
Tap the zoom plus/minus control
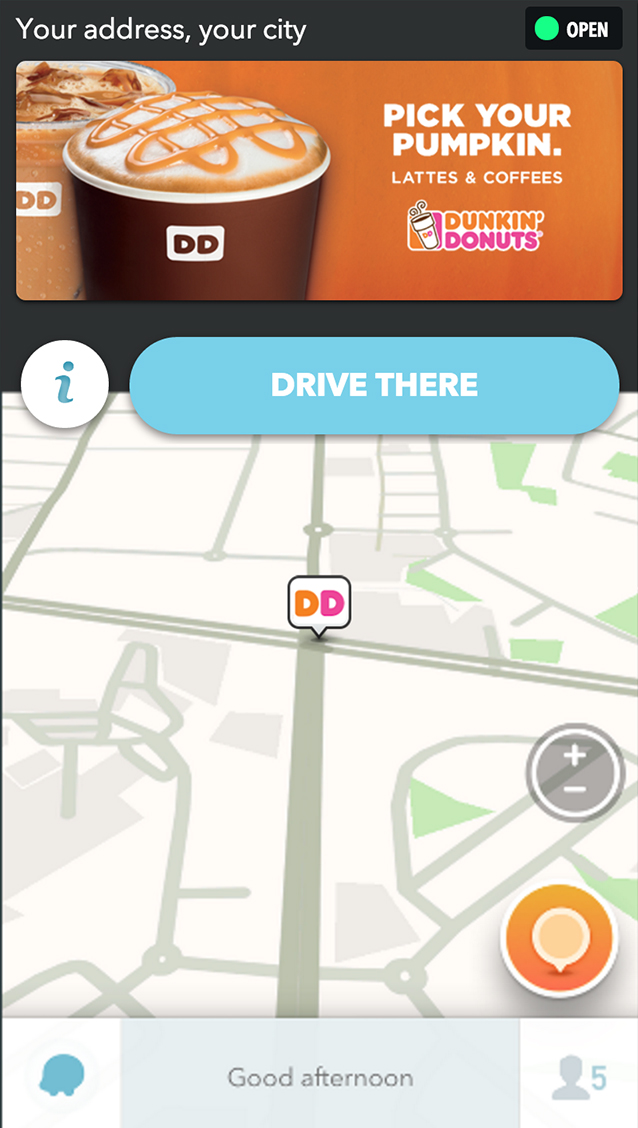(575, 772)
